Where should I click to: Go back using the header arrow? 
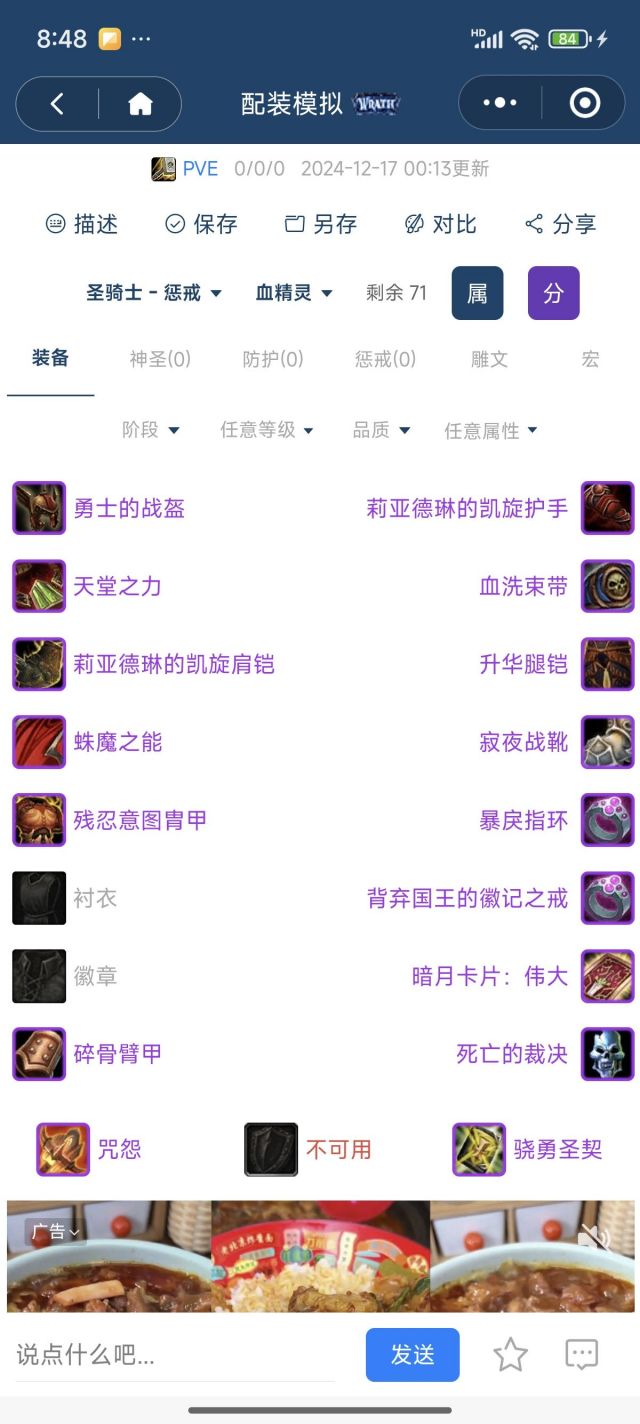click(x=57, y=104)
